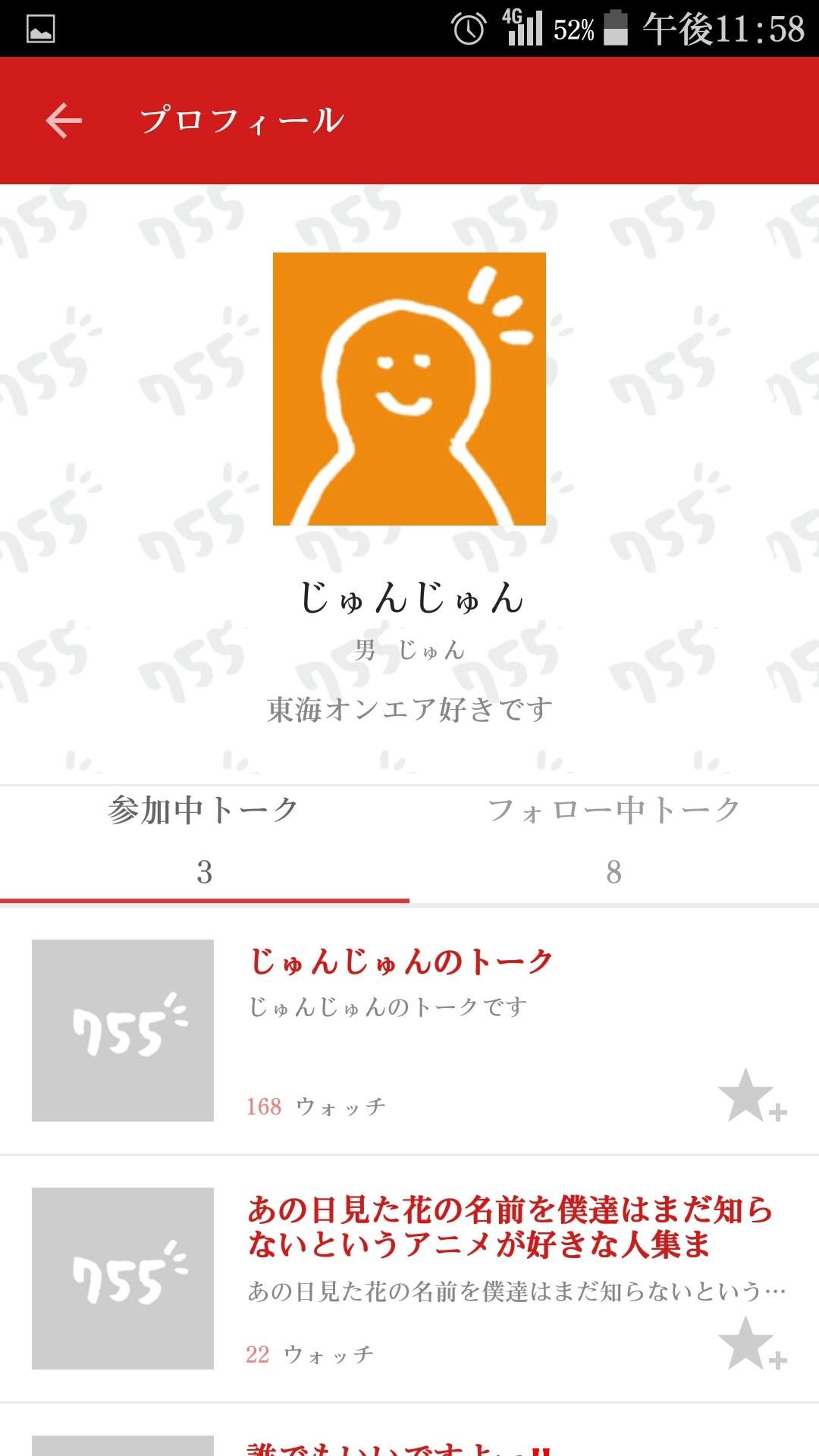Open じゅんじゅんのトーク from the list
This screenshot has height=1456, width=819.
click(402, 962)
